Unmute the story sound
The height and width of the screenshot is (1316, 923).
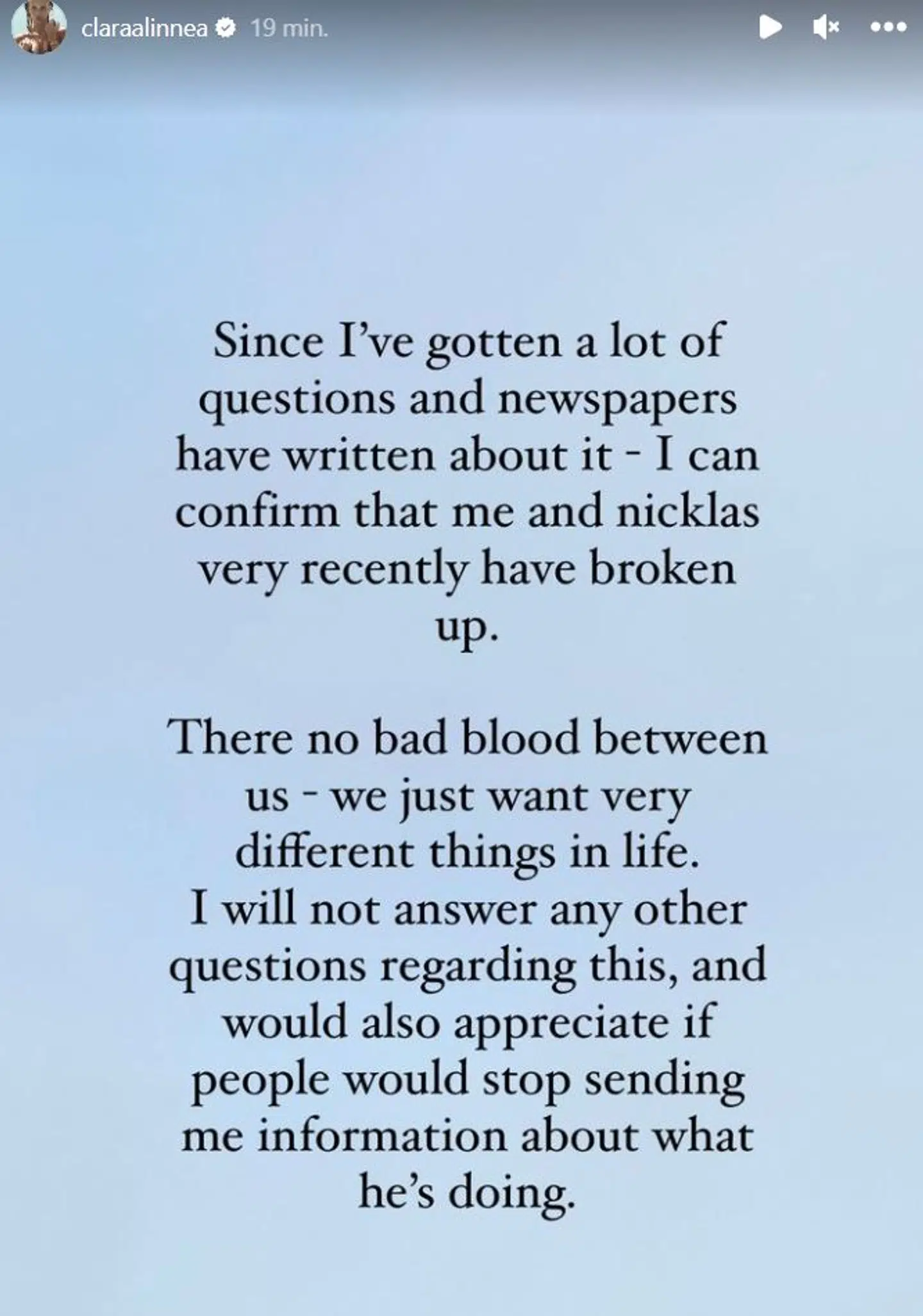coord(826,28)
